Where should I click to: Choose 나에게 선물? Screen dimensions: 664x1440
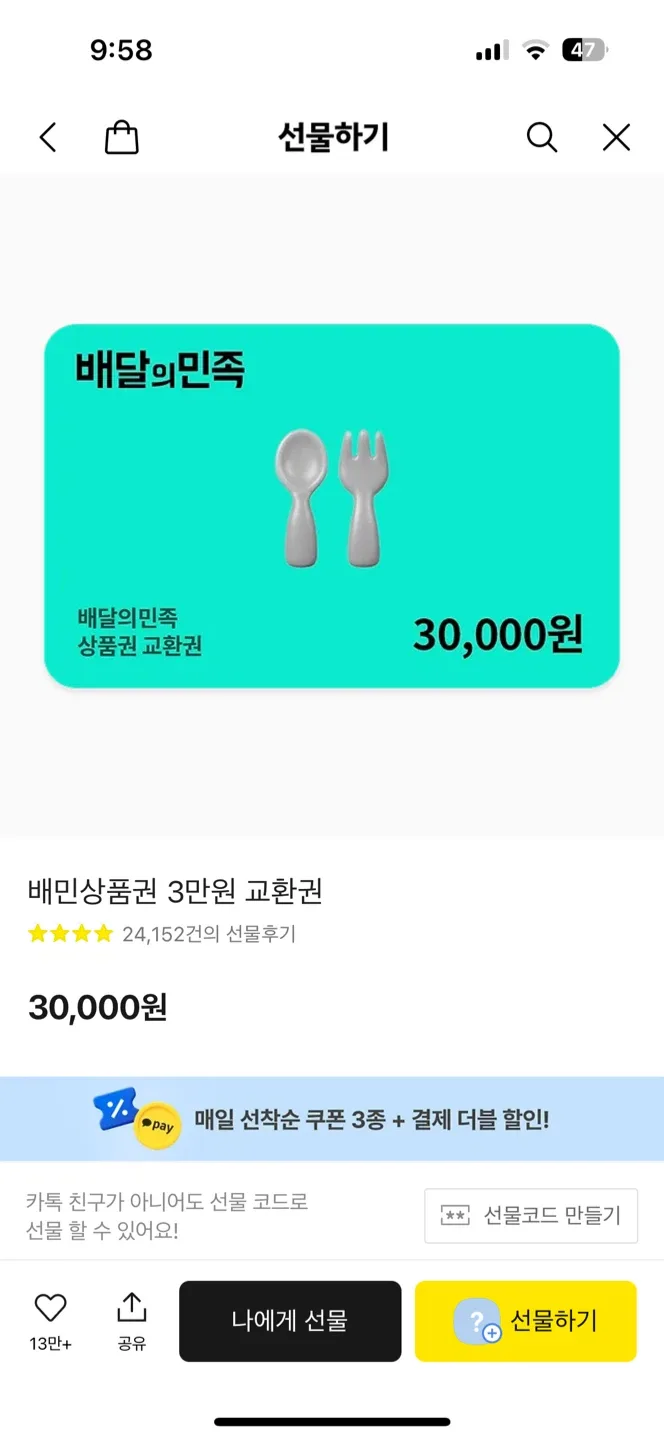tap(290, 1321)
